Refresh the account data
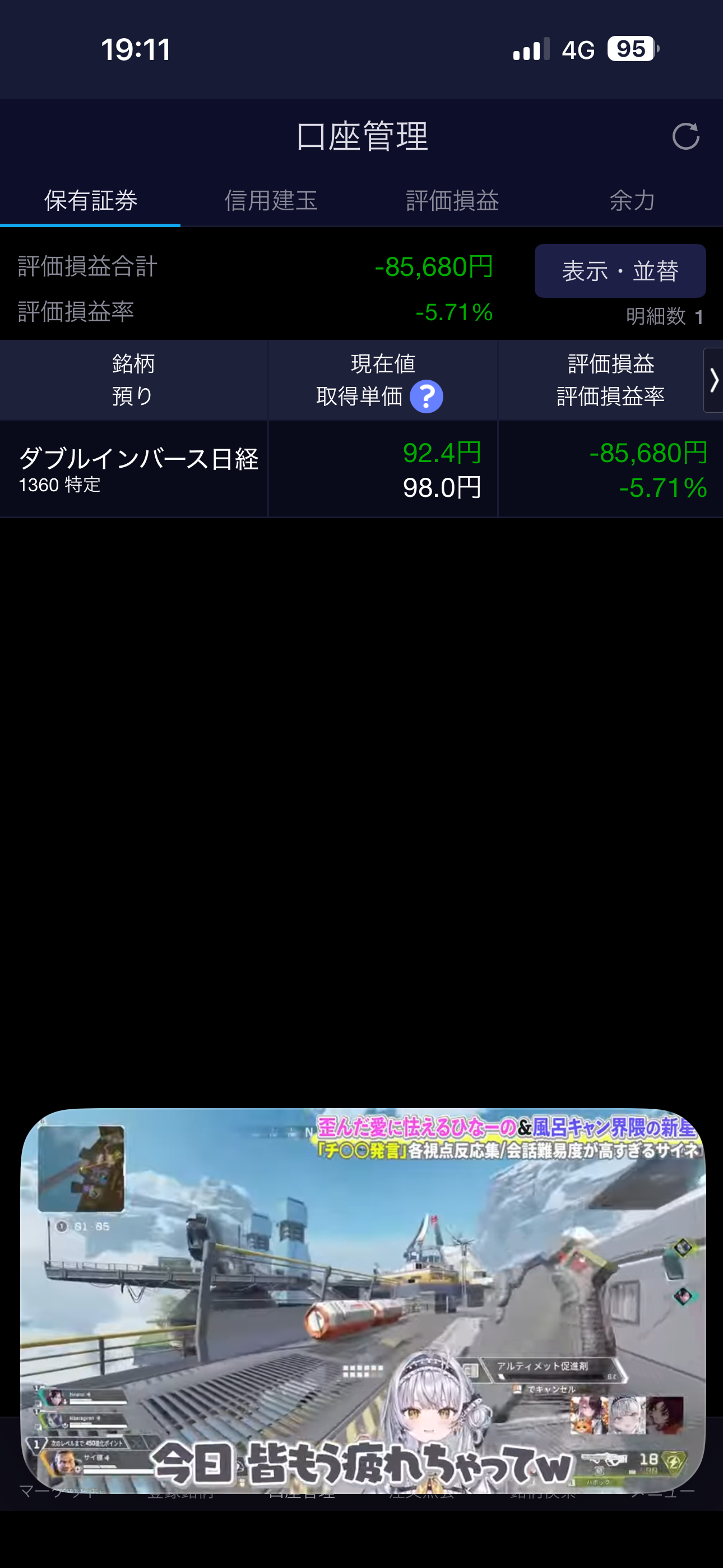The width and height of the screenshot is (723, 1568). (685, 136)
